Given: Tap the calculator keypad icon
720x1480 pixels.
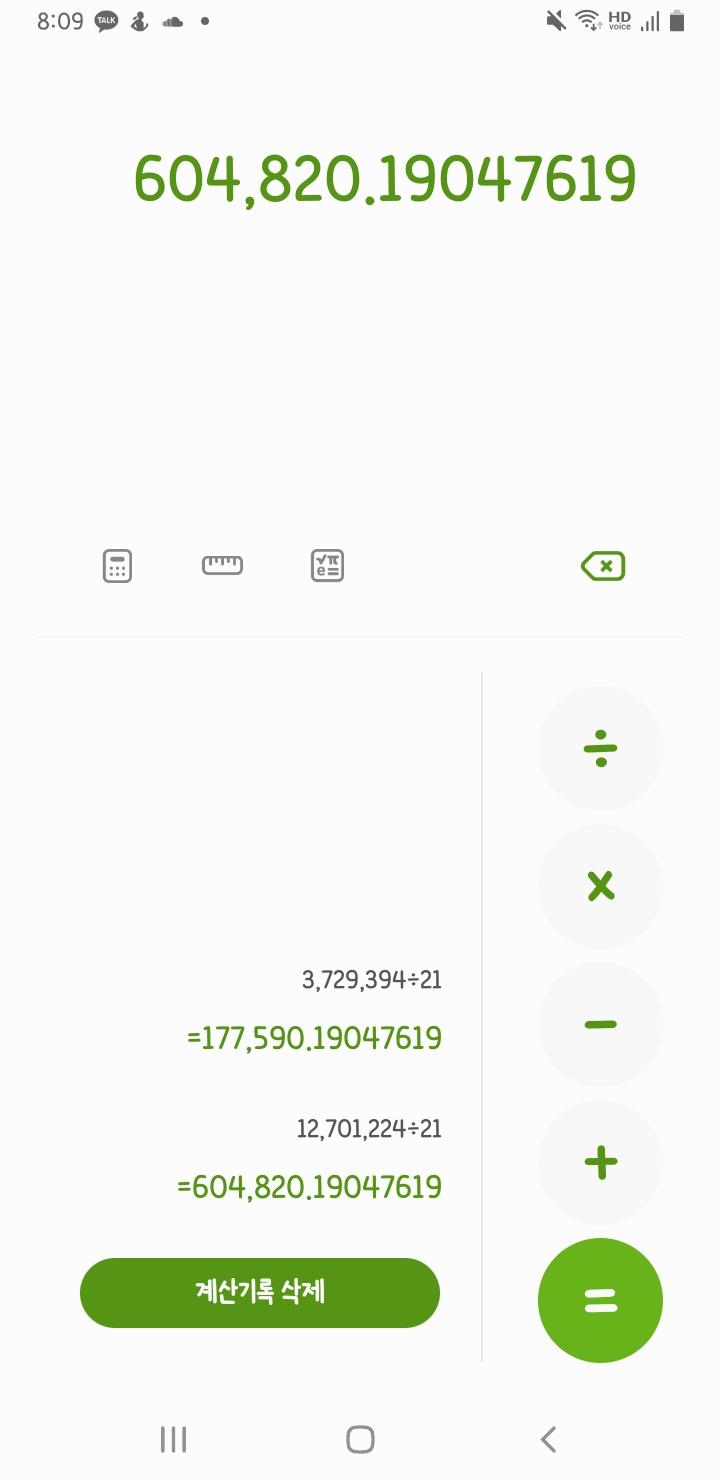Looking at the screenshot, I should coord(118,566).
